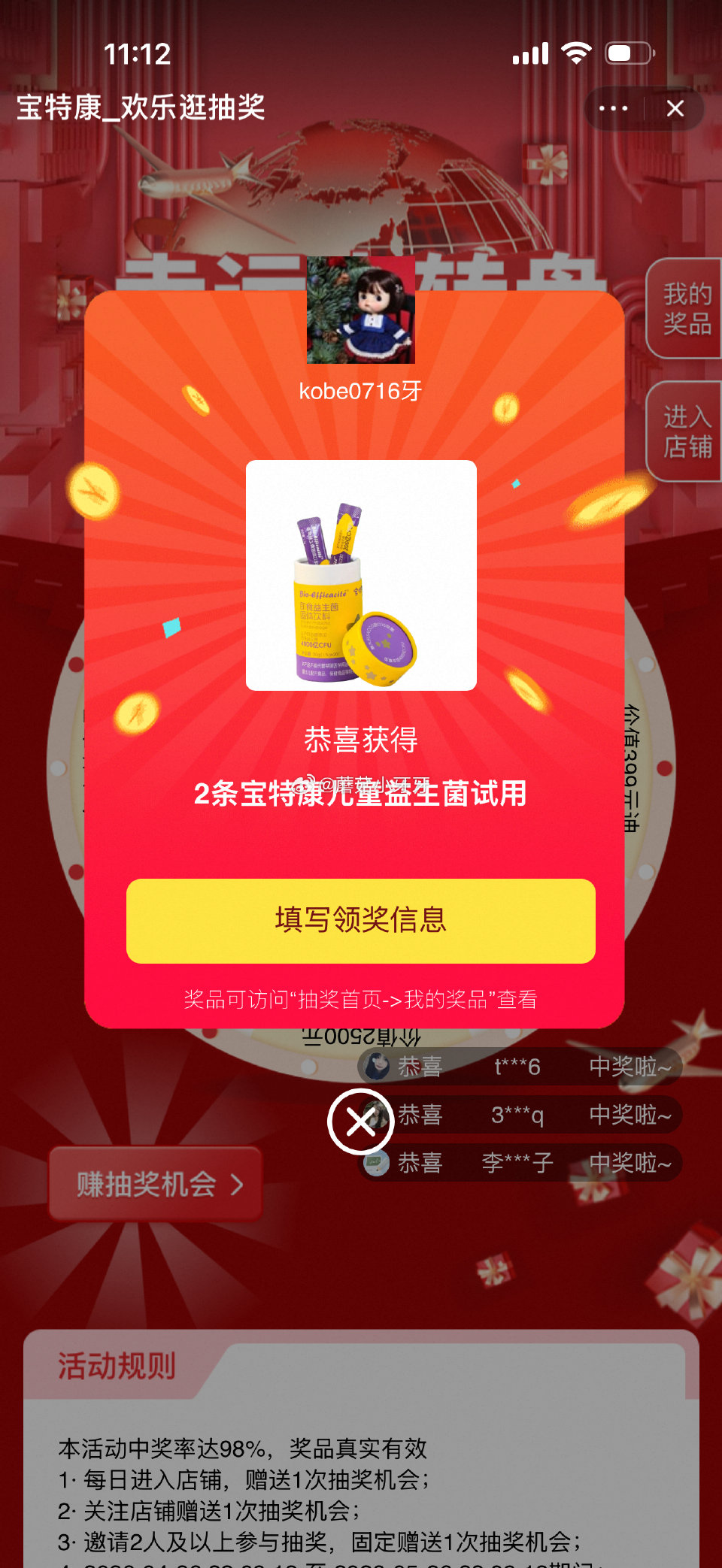Viewport: 722px width, 1568px height.
Task: Open the more options (...) menu in title bar
Action: click(x=614, y=108)
